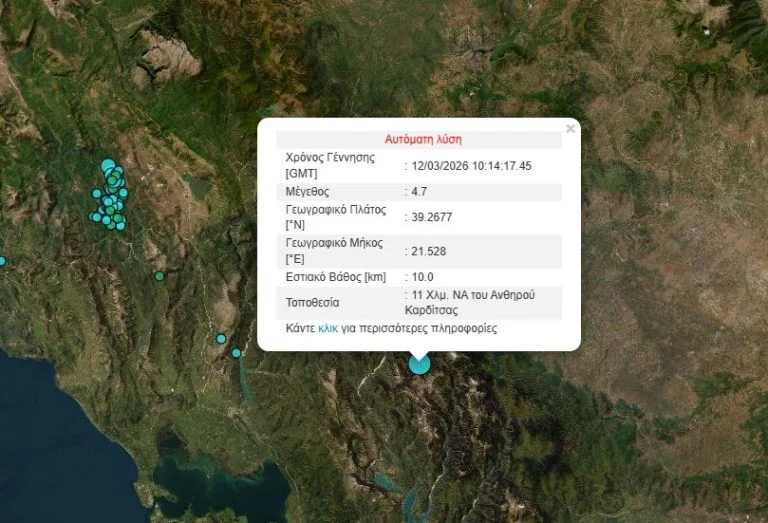Image resolution: width=768 pixels, height=523 pixels.
Task: Select the large earthquake marker below the popup
Action: (420, 364)
